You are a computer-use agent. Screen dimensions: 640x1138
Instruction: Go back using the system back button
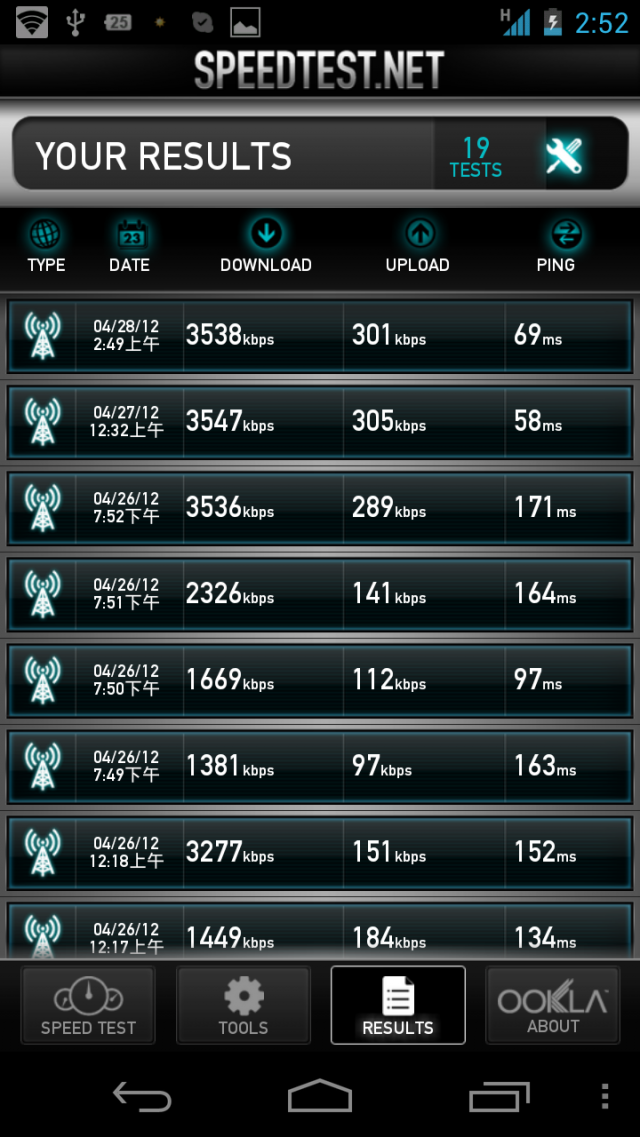141,1096
